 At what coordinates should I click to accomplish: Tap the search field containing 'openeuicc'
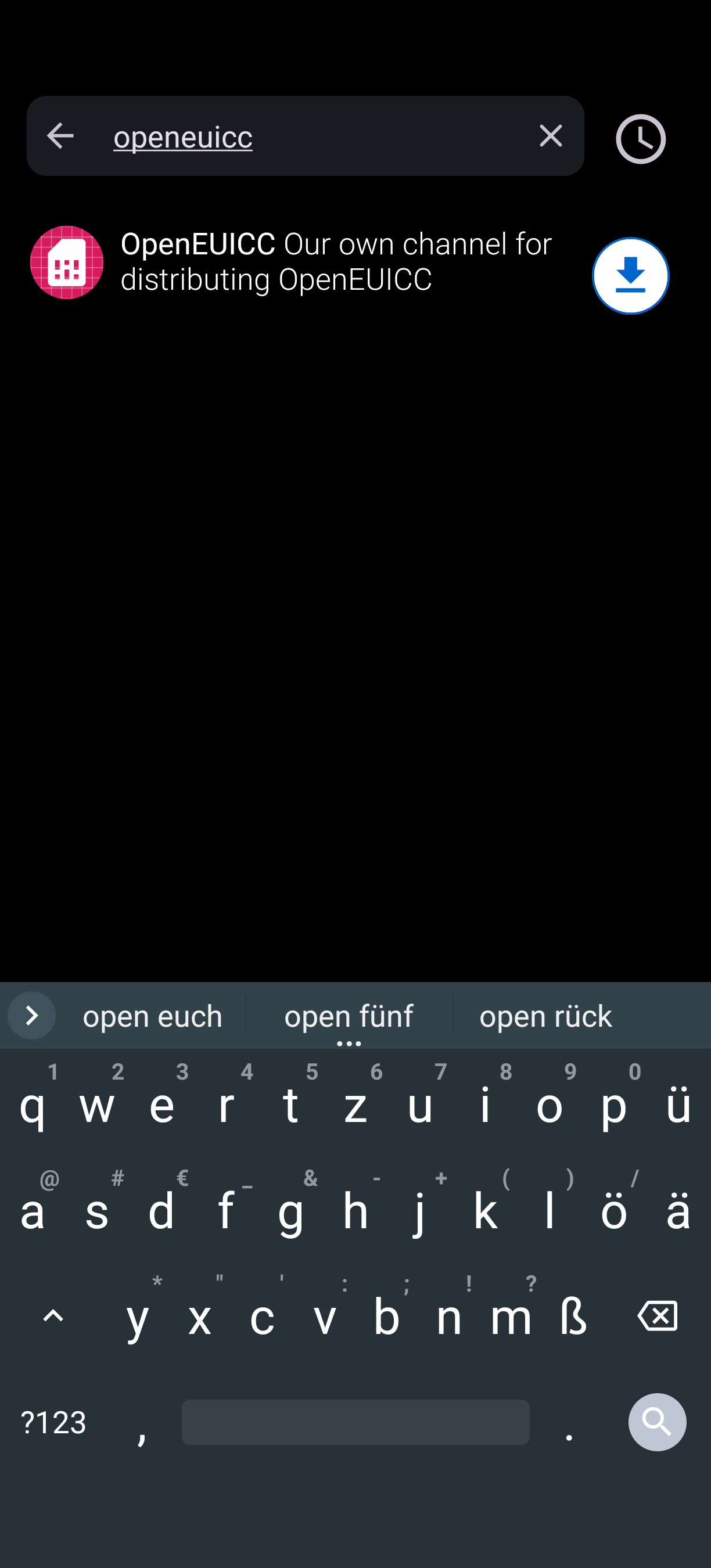click(310, 136)
